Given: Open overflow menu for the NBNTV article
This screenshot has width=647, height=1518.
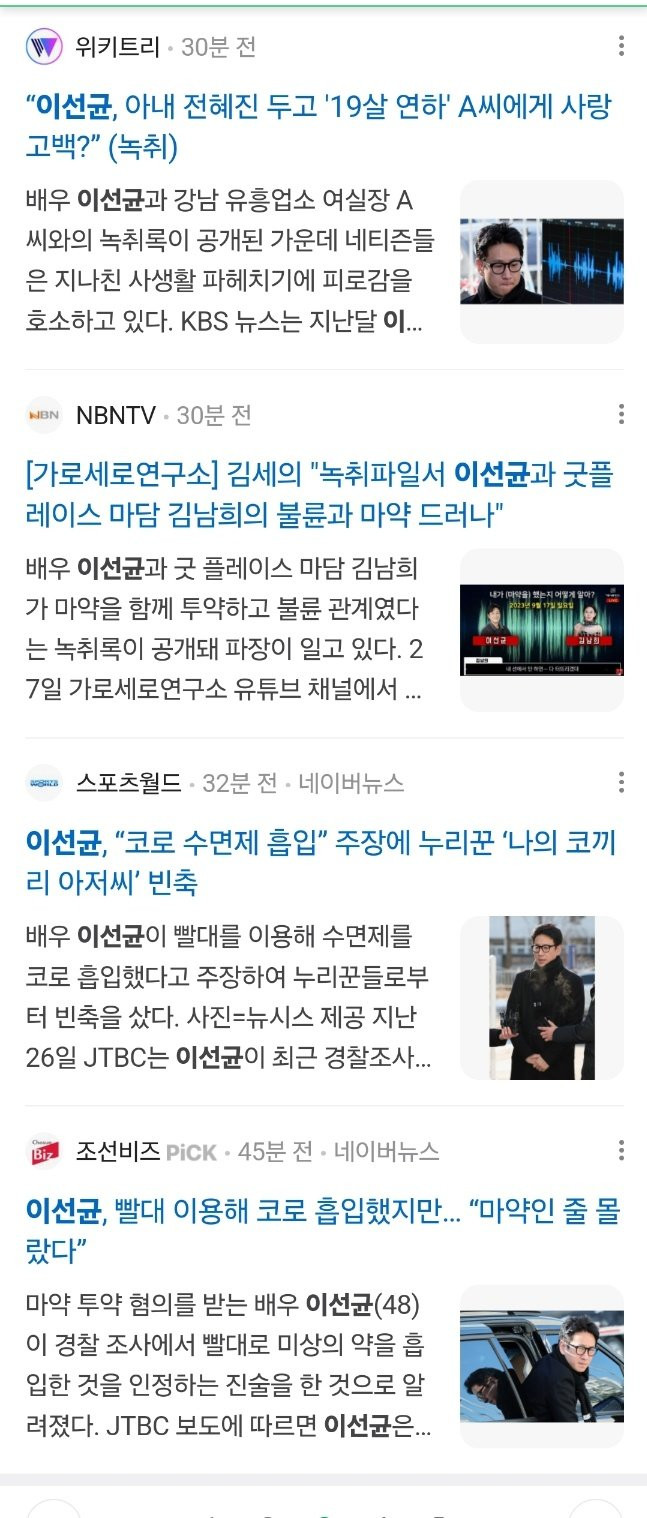Looking at the screenshot, I should tap(621, 414).
